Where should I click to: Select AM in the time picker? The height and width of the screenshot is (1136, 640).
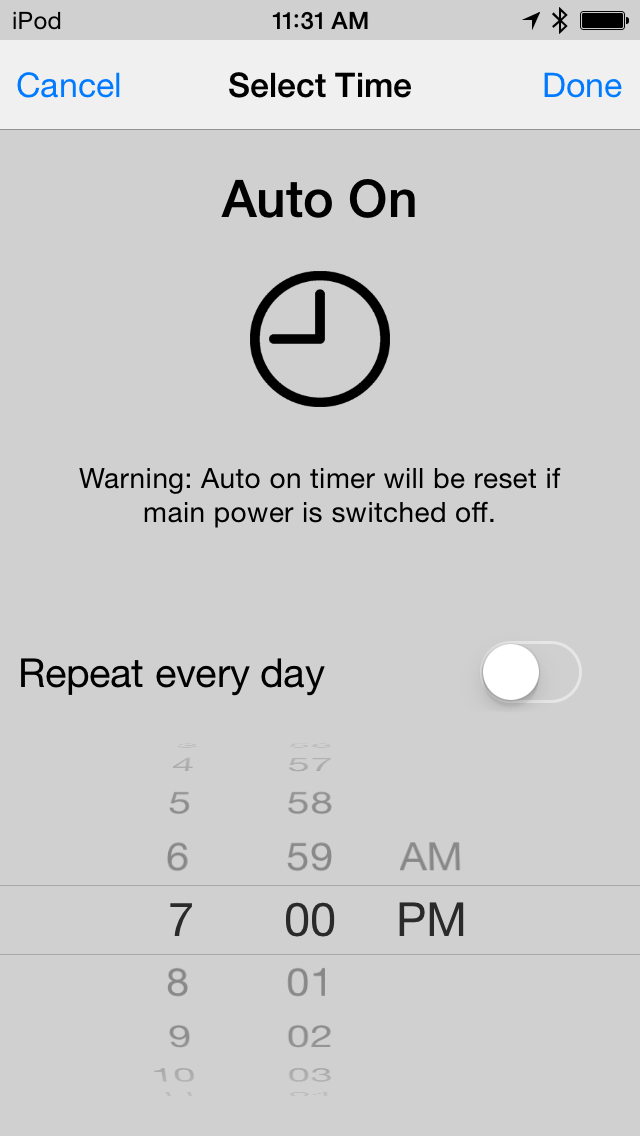coord(431,857)
